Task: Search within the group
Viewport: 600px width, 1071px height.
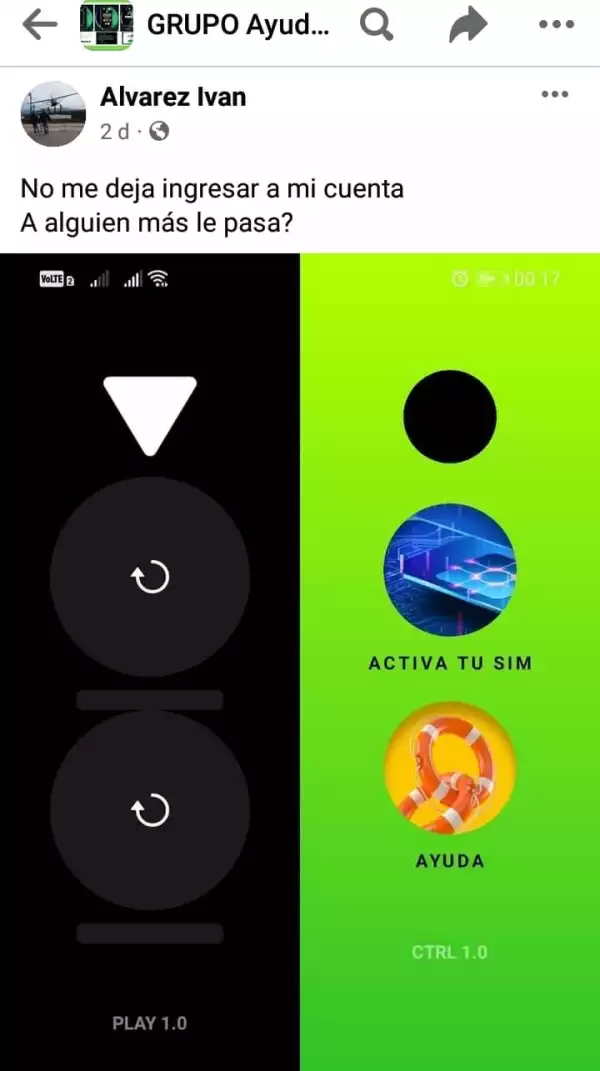Action: click(x=376, y=26)
